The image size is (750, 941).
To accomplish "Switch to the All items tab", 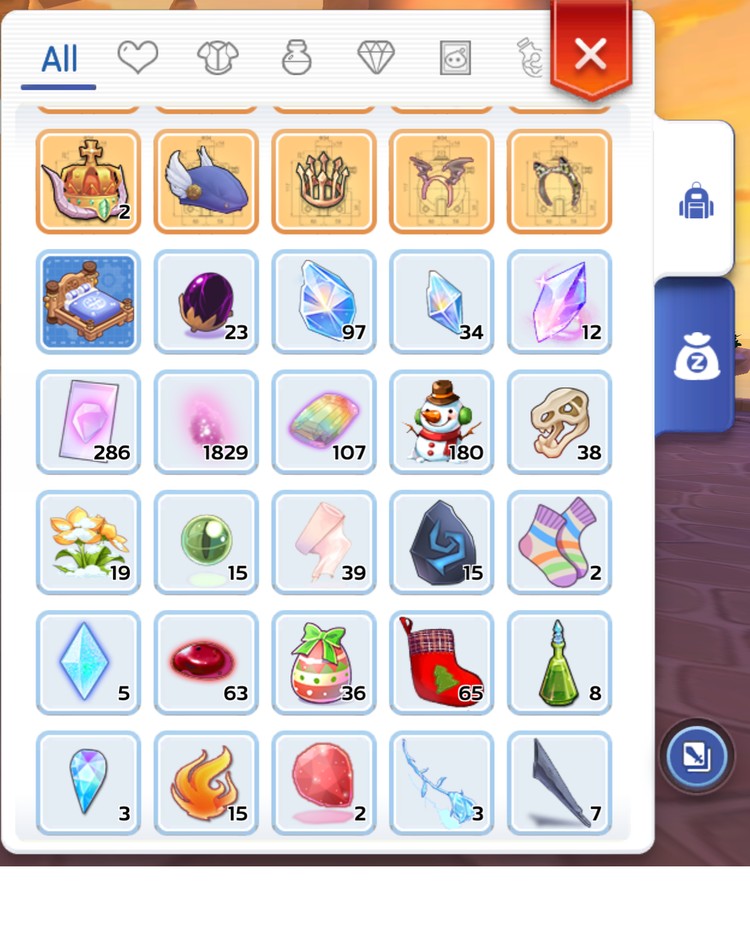I will click(59, 60).
